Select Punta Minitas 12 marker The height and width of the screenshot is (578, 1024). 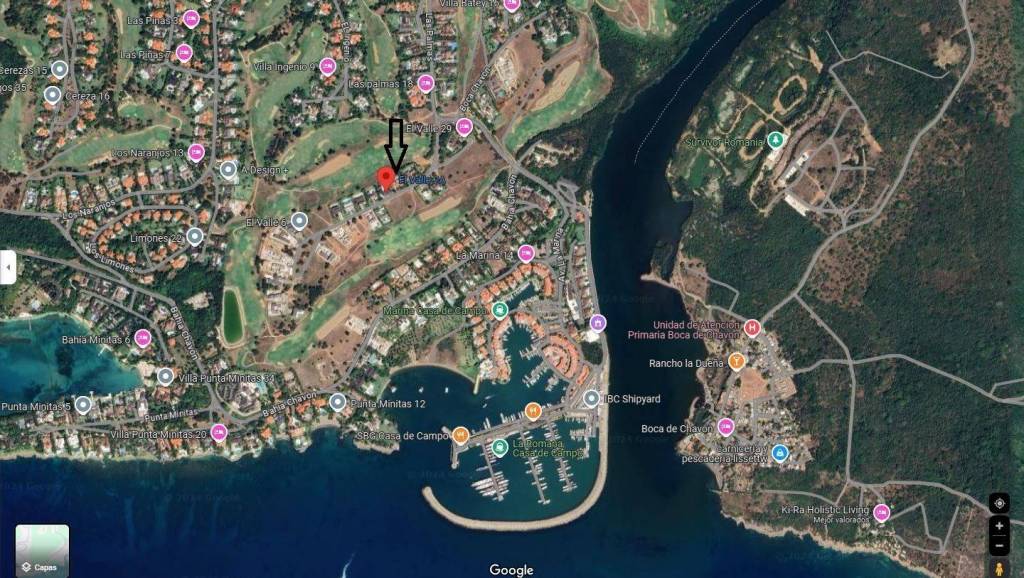click(338, 402)
